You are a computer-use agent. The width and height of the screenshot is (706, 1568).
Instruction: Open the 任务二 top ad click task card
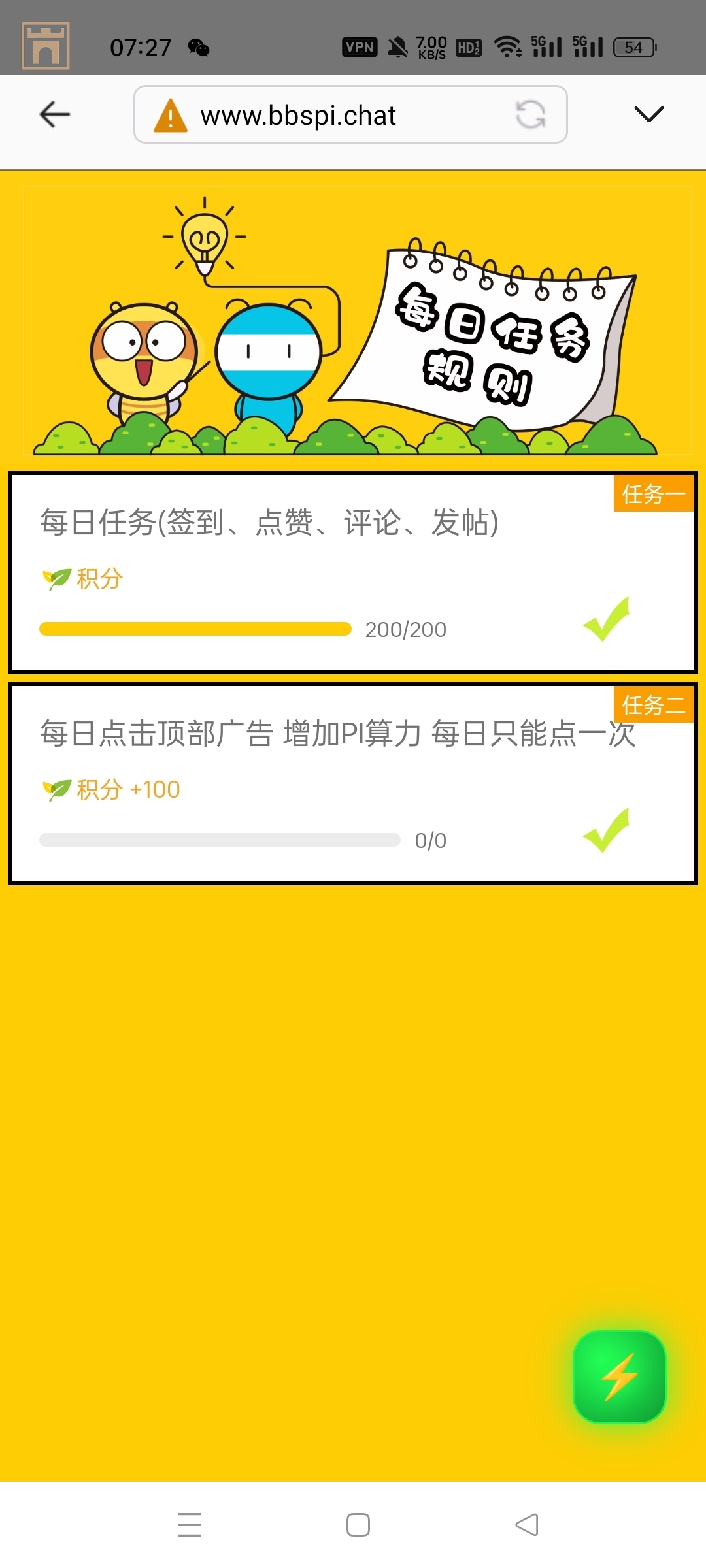tap(353, 783)
